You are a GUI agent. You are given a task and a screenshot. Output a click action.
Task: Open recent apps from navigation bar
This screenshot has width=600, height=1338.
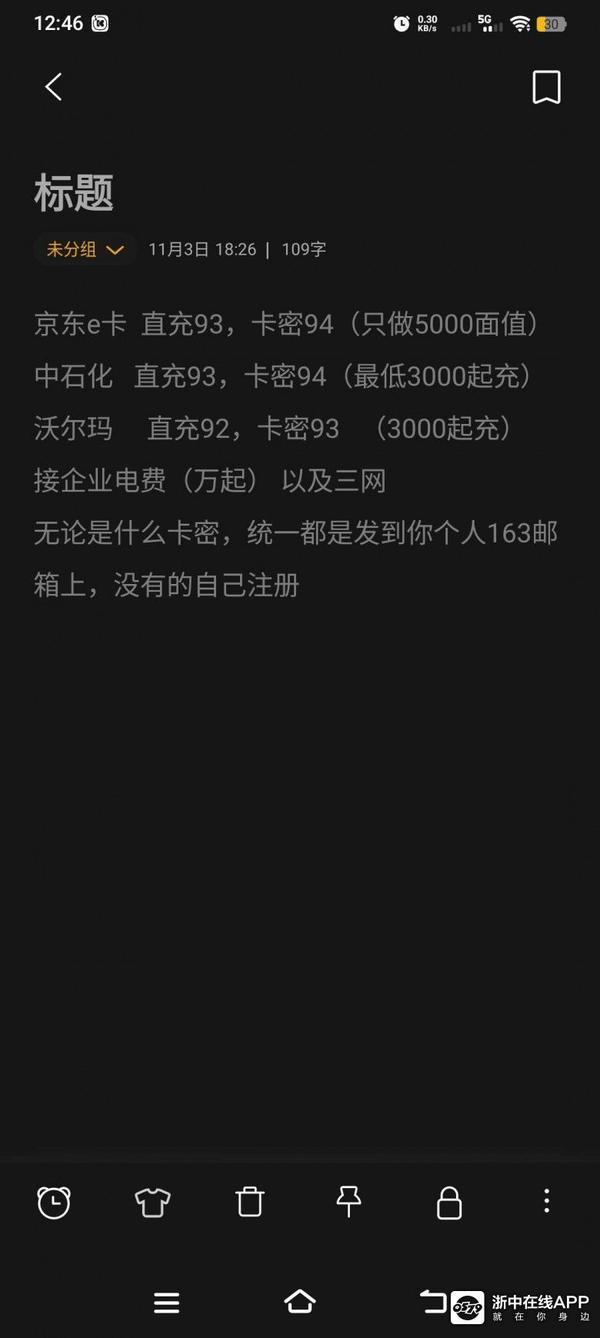click(167, 1302)
